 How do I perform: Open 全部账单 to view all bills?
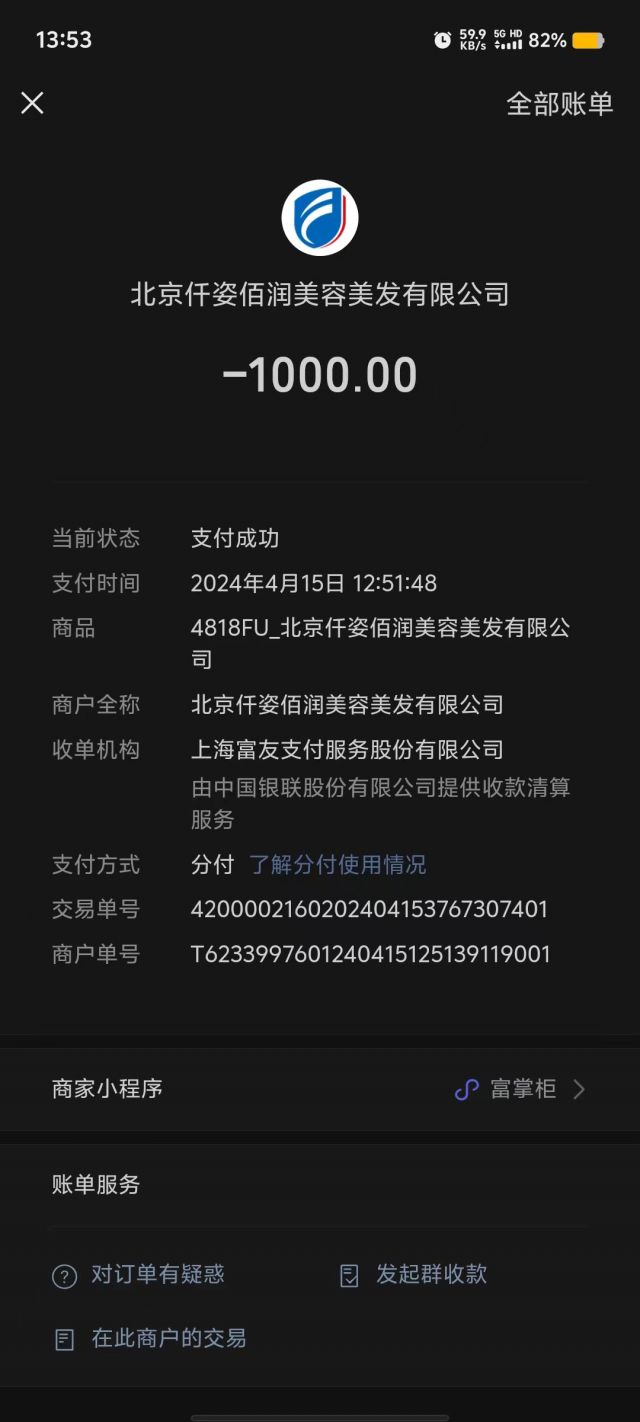[559, 104]
